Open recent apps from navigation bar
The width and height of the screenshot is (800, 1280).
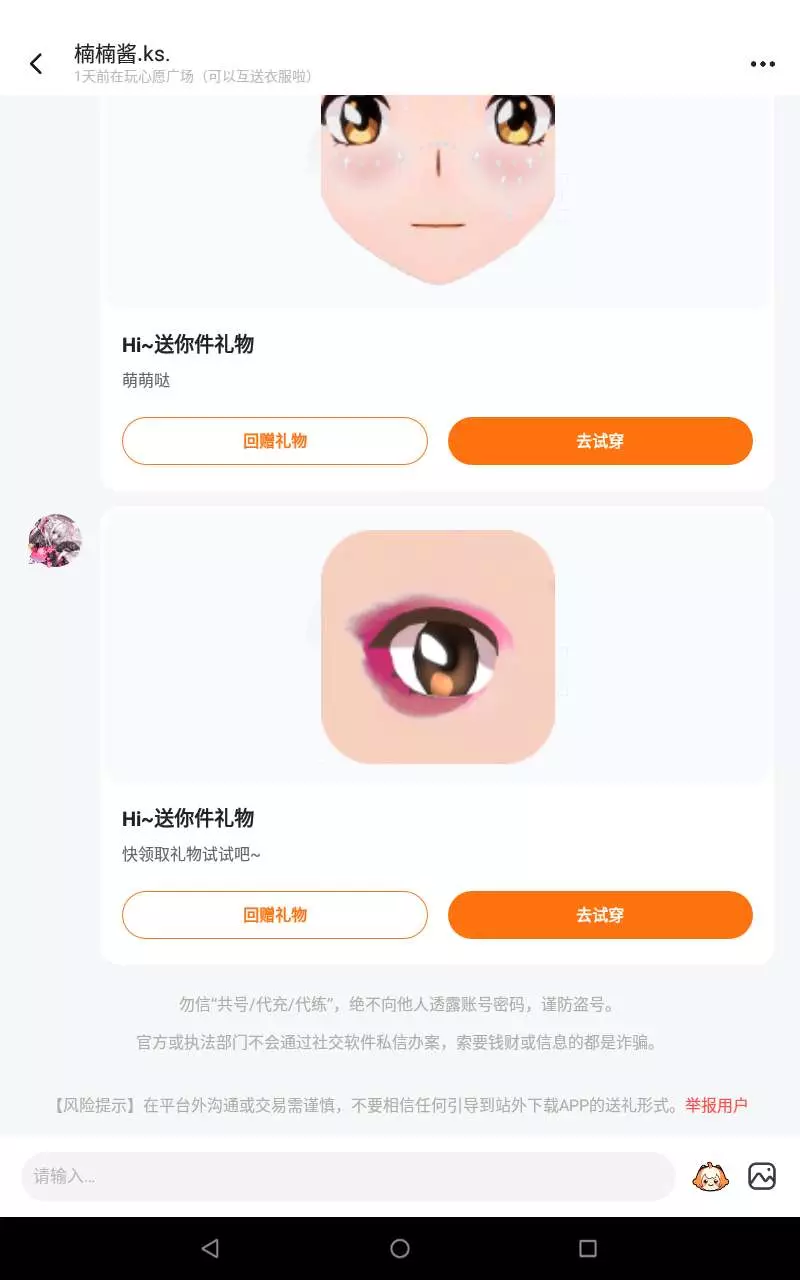click(588, 1248)
